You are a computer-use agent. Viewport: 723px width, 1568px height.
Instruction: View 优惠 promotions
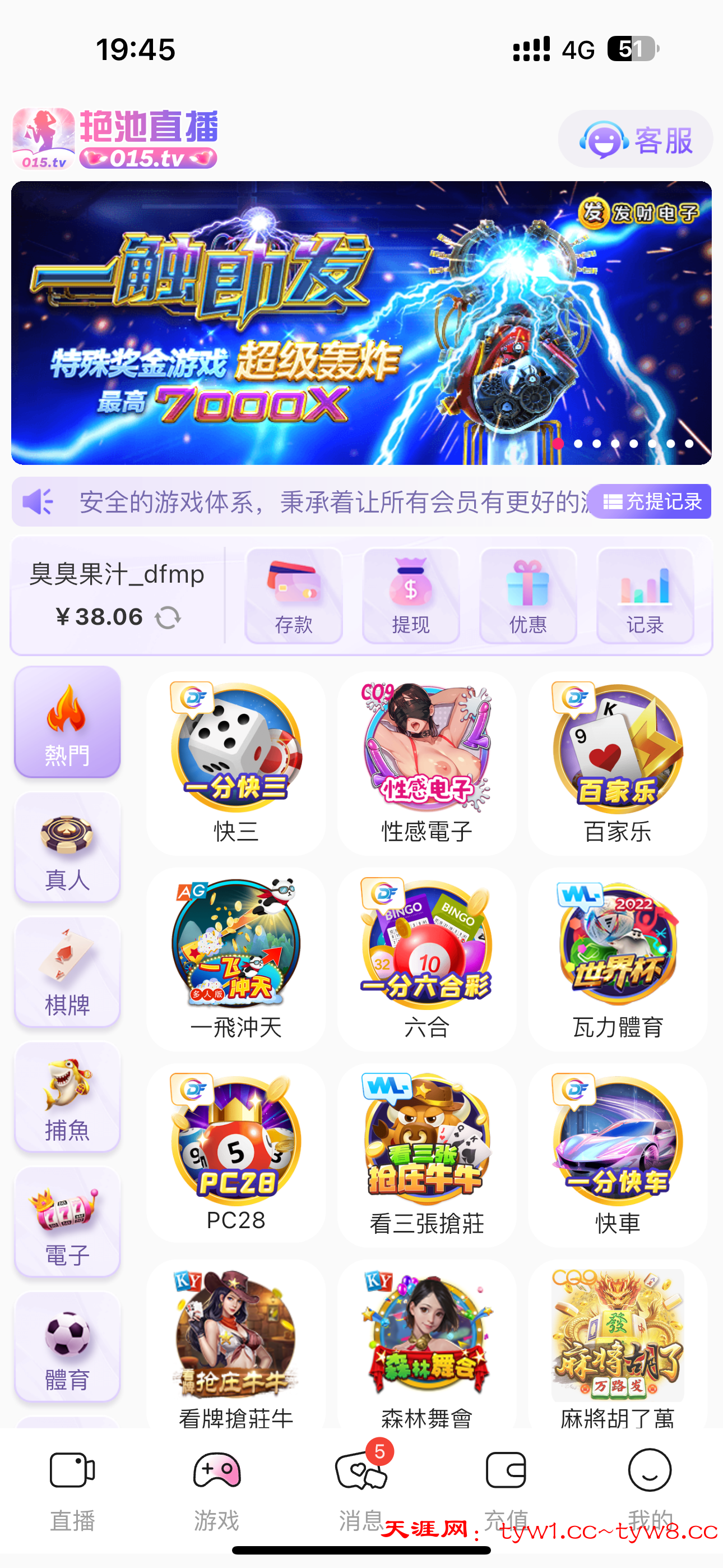click(x=527, y=596)
